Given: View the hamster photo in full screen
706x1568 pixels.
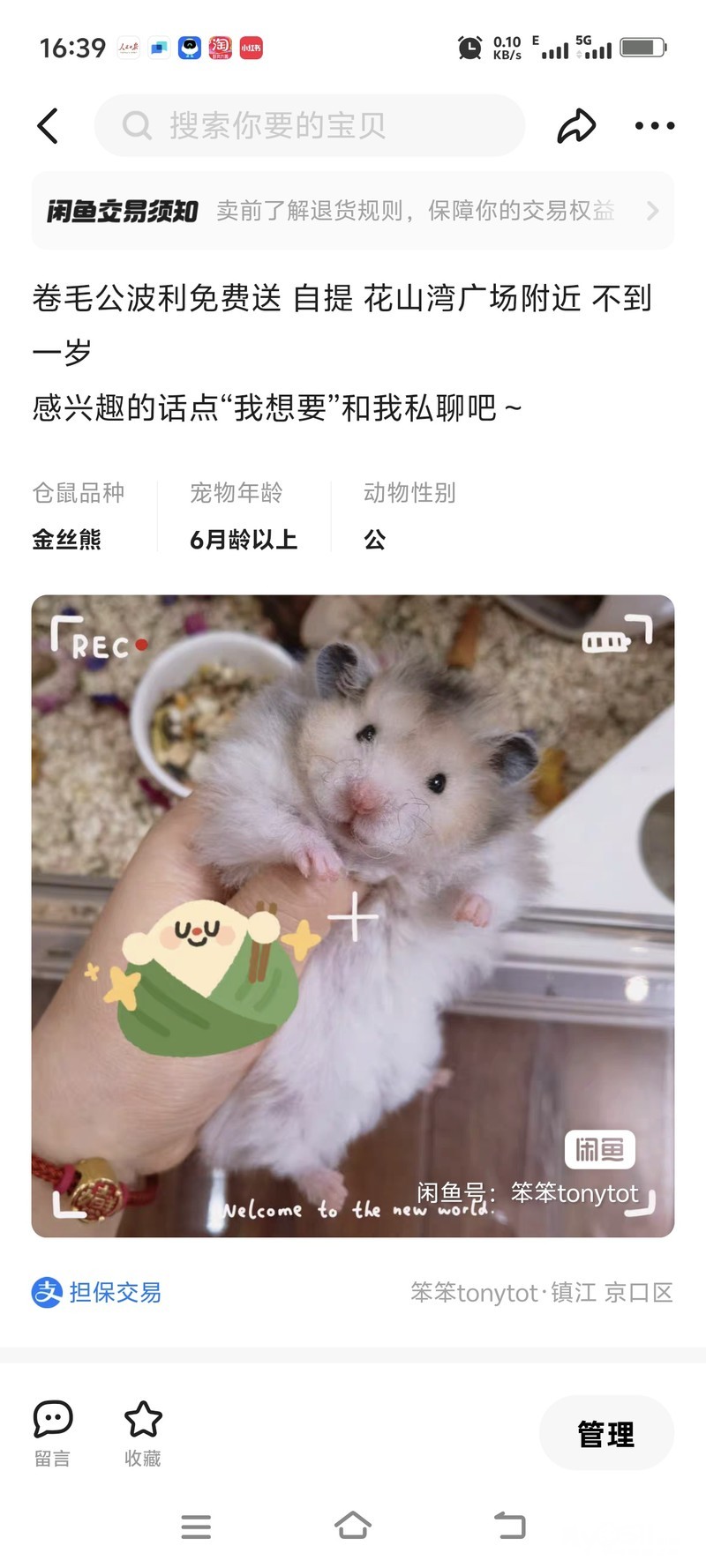Looking at the screenshot, I should point(353,915).
